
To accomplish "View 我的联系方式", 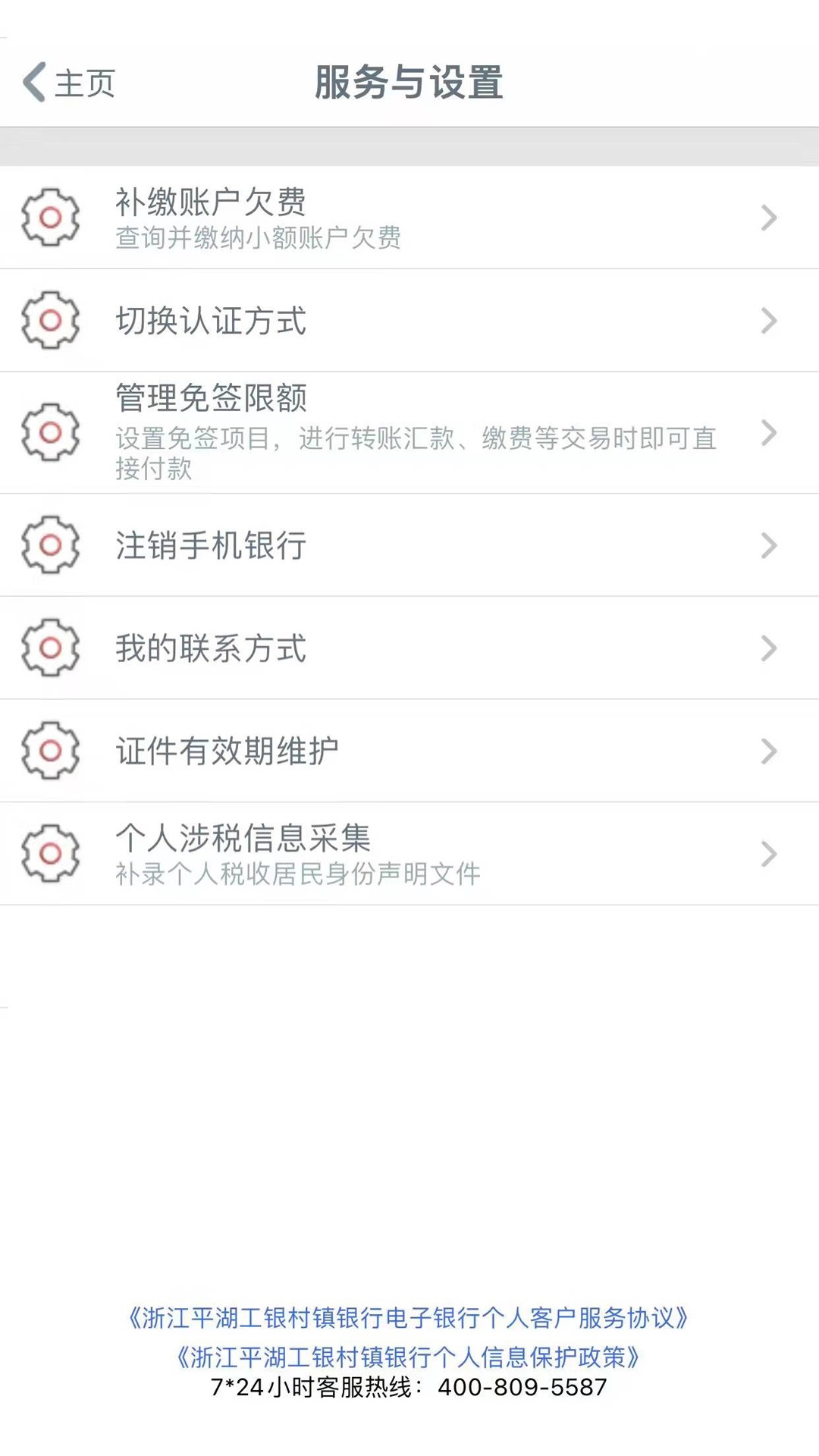I will 409,648.
